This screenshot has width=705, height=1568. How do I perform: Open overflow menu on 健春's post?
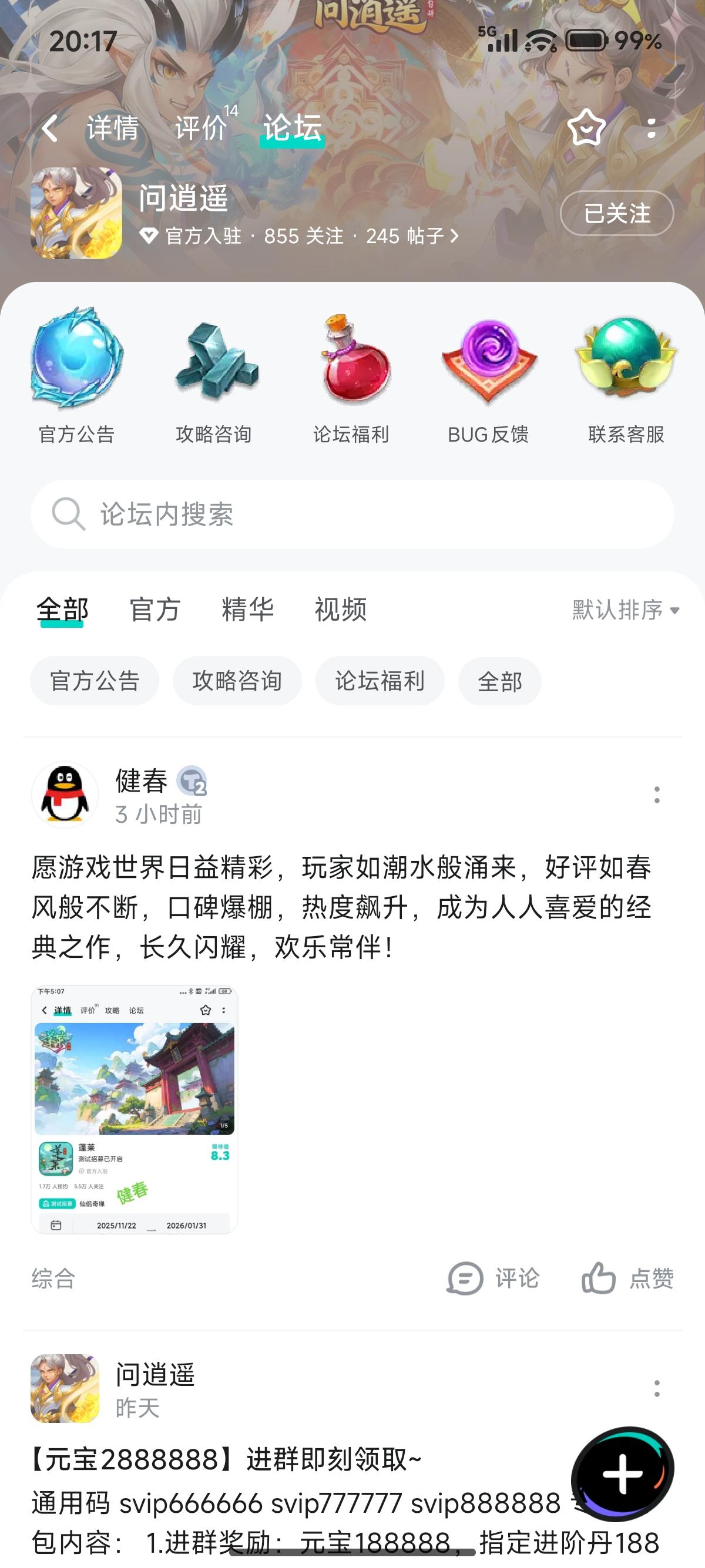(657, 795)
